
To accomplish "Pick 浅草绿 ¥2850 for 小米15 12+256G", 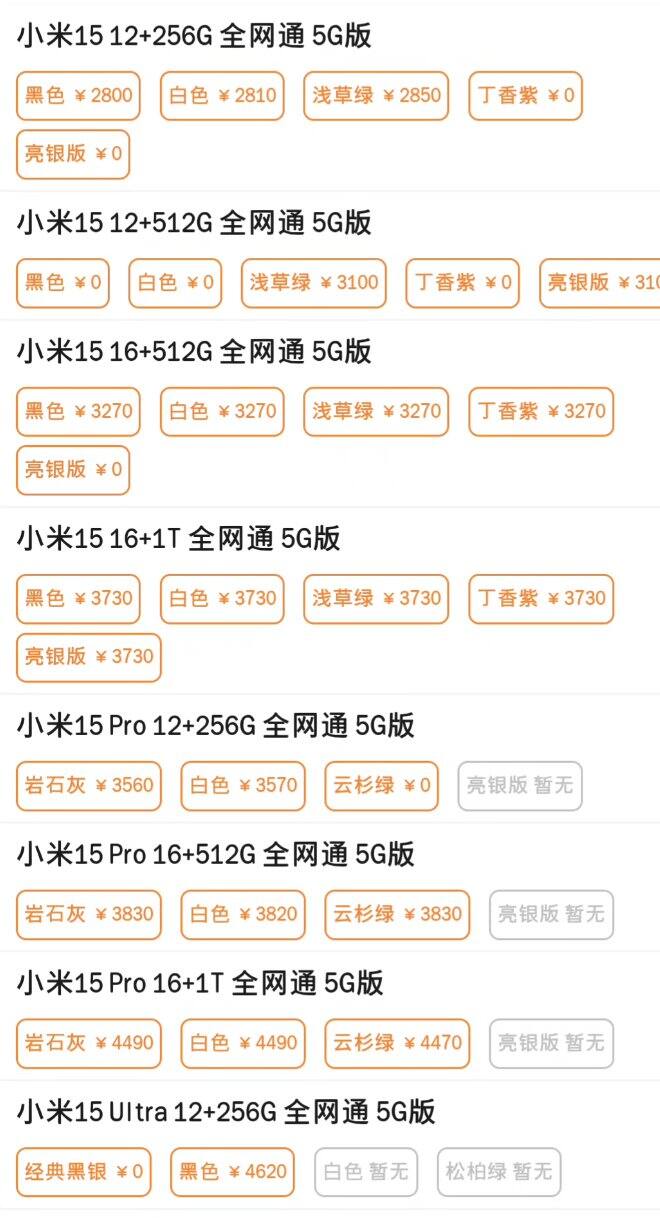I will pyautogui.click(x=376, y=96).
